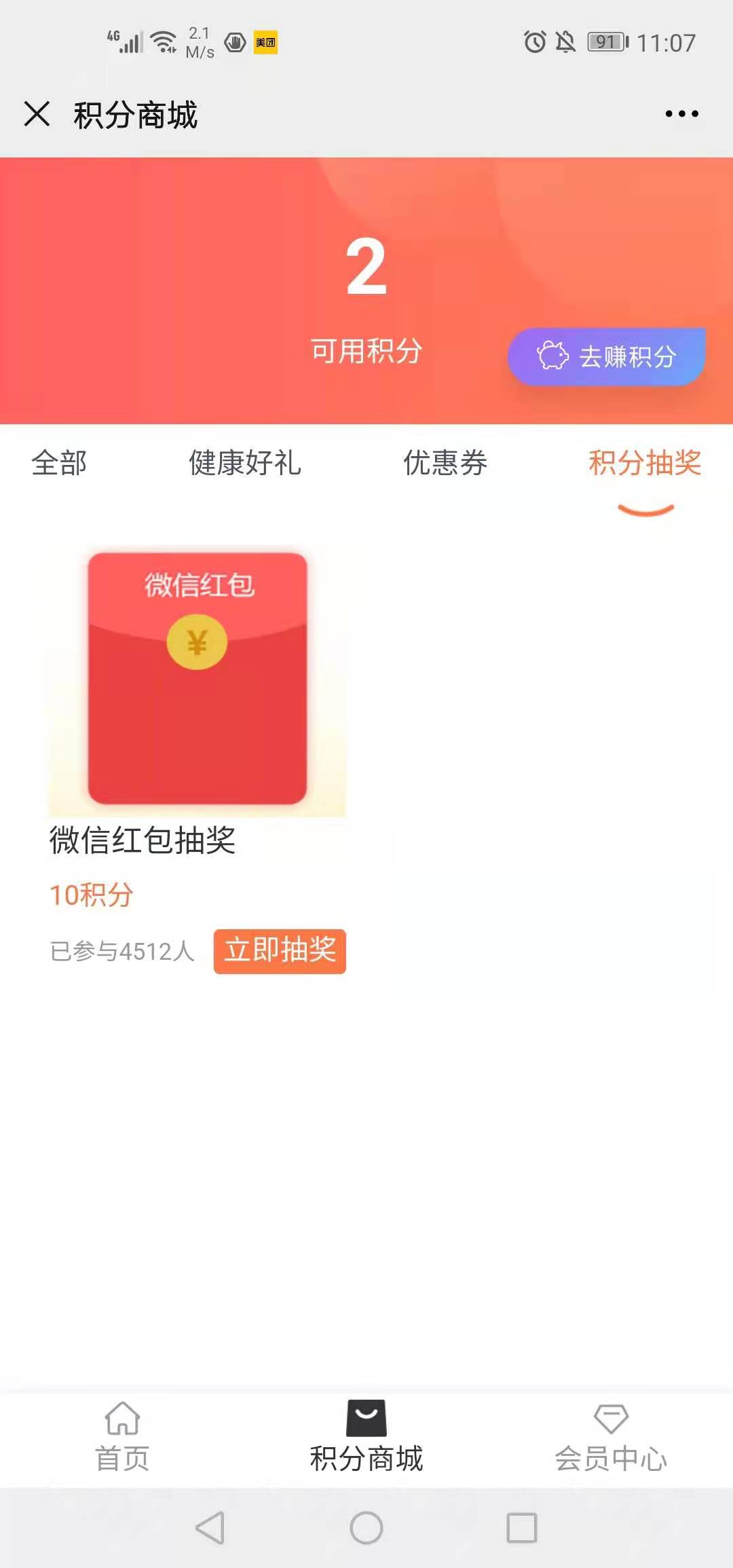Viewport: 733px width, 1568px height.
Task: Tap the 去赚积分 button
Action: click(x=607, y=356)
